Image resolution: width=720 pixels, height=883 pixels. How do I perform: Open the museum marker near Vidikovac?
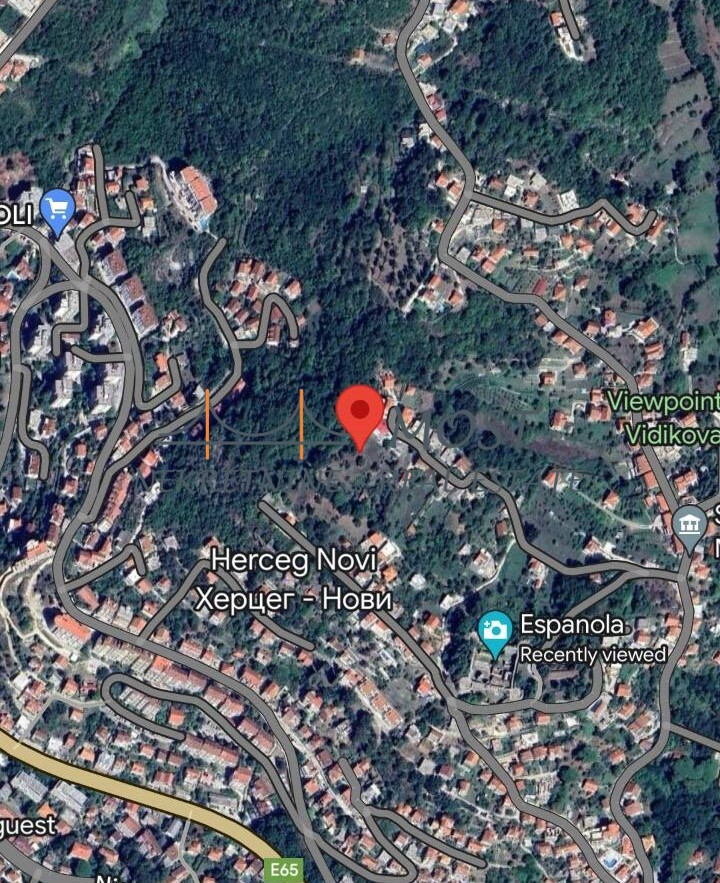690,524
